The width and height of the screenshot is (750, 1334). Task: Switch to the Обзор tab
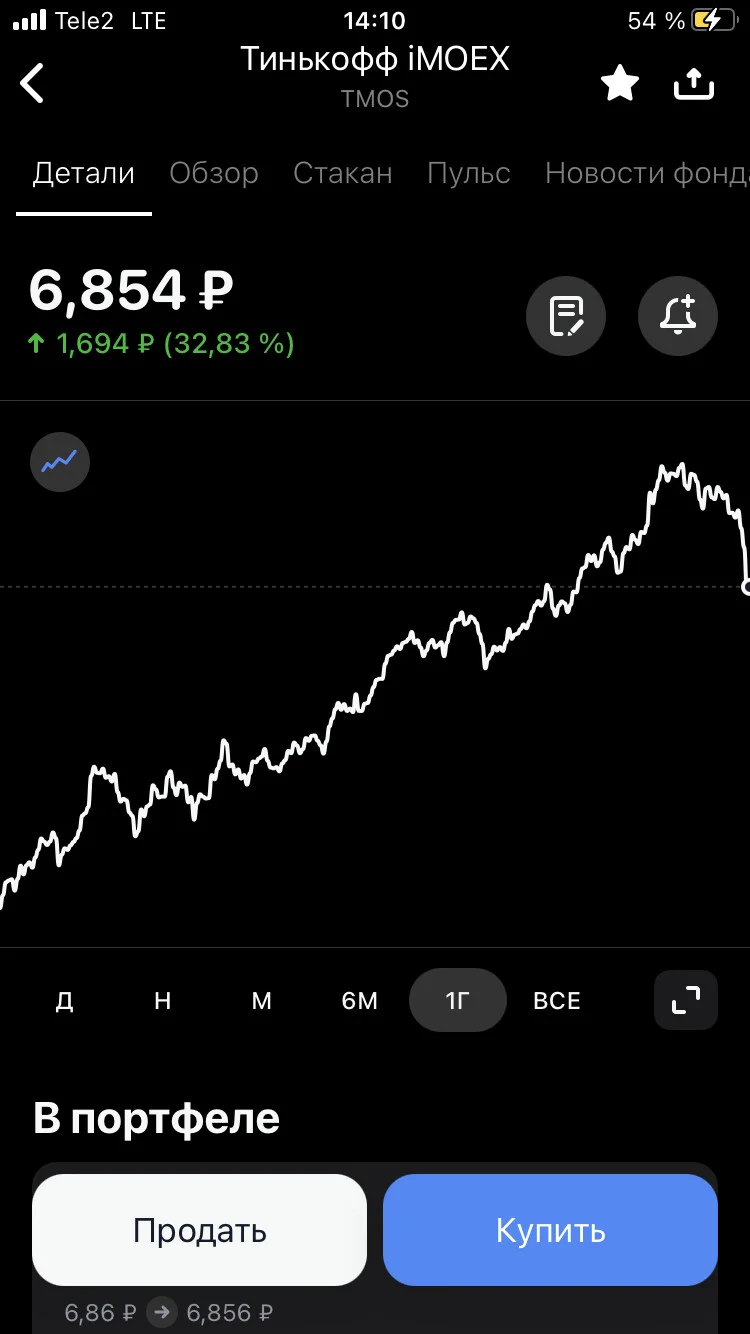click(214, 173)
